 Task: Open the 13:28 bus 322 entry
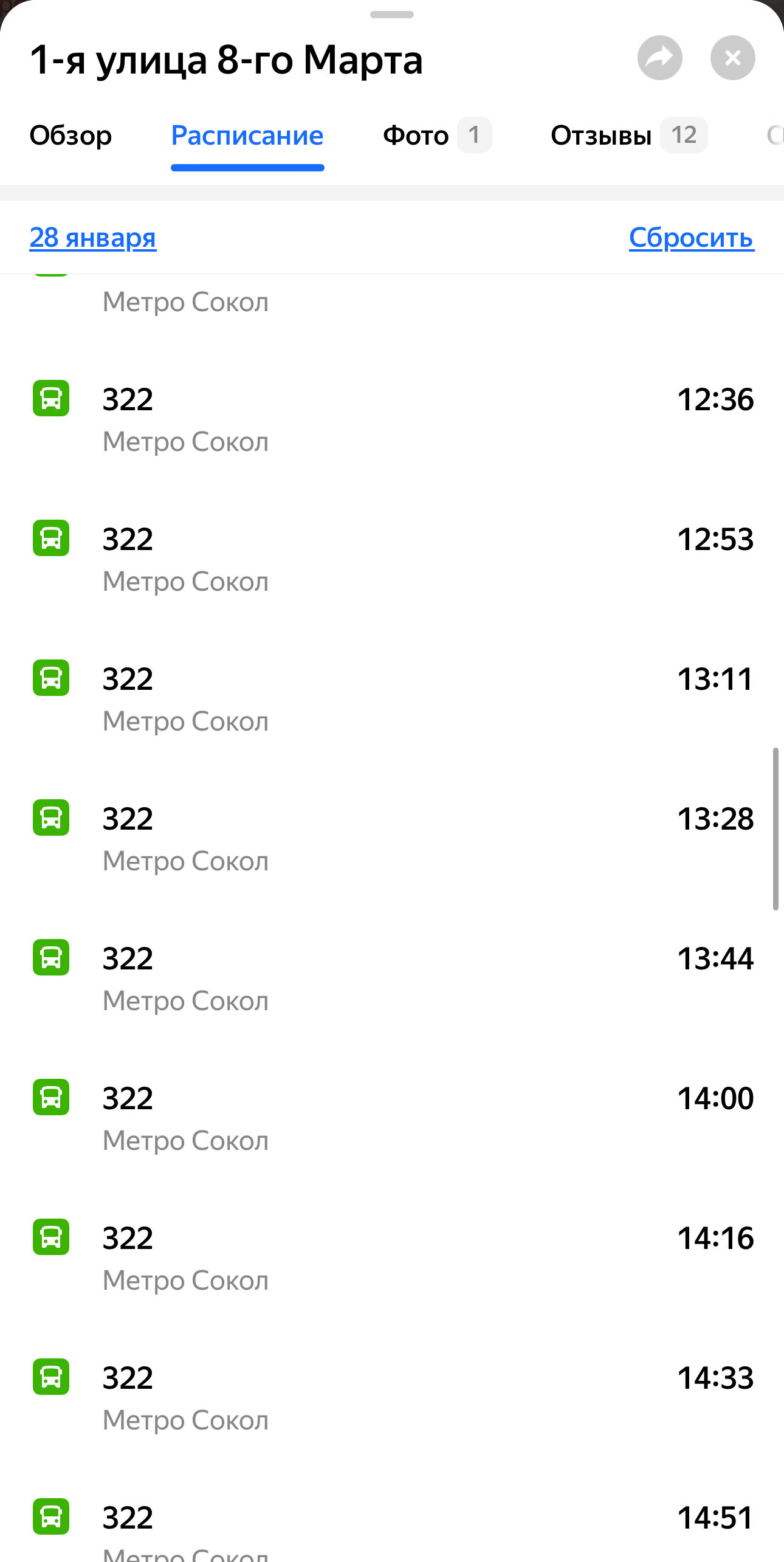tap(392, 839)
